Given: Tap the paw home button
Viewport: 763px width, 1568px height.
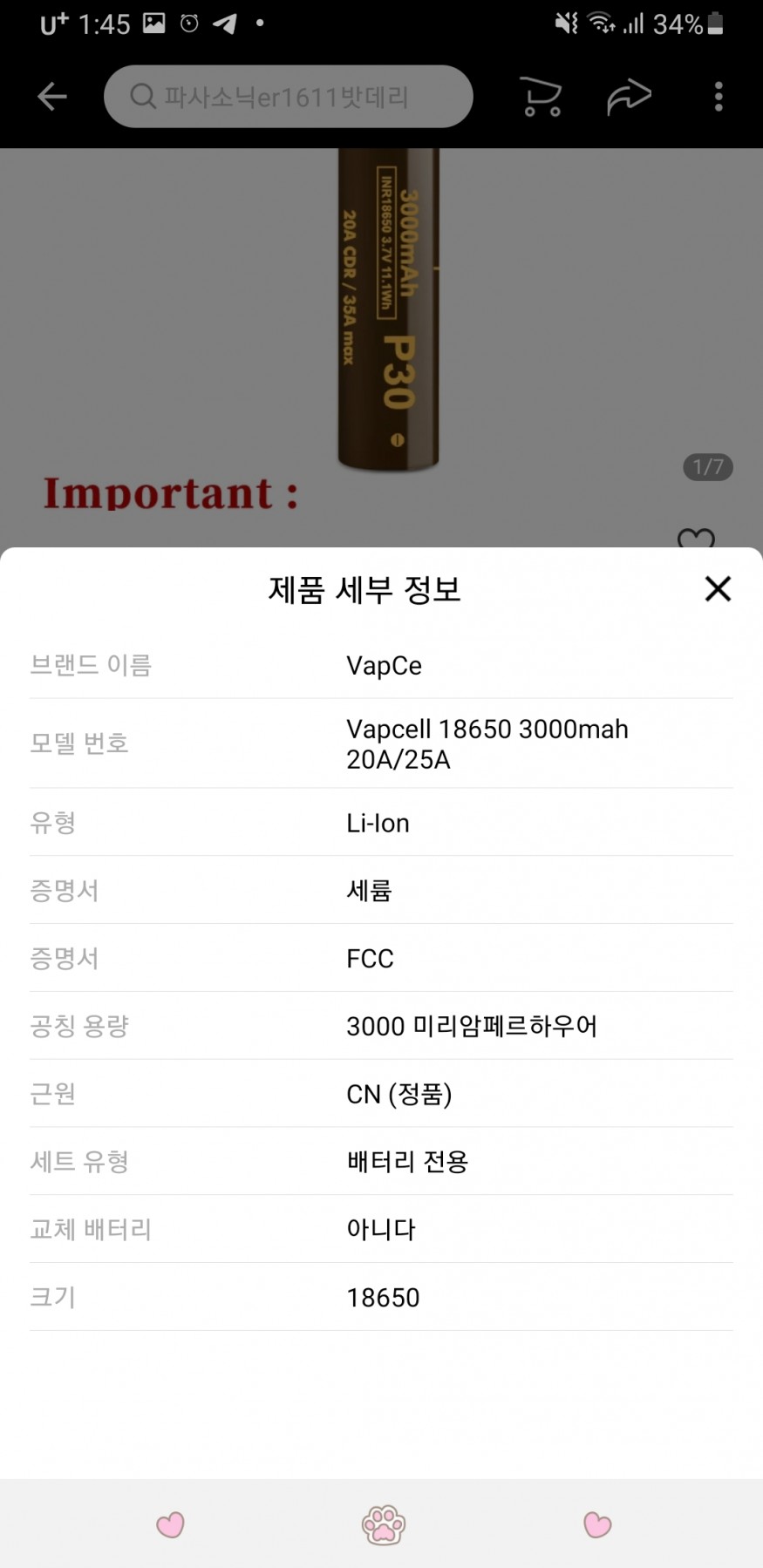Looking at the screenshot, I should point(384,1524).
